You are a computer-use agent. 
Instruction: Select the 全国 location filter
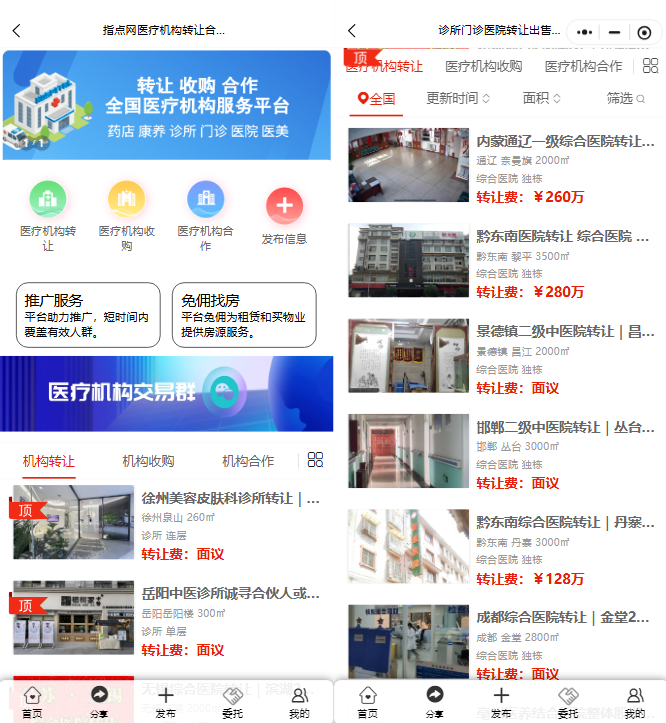click(x=376, y=98)
